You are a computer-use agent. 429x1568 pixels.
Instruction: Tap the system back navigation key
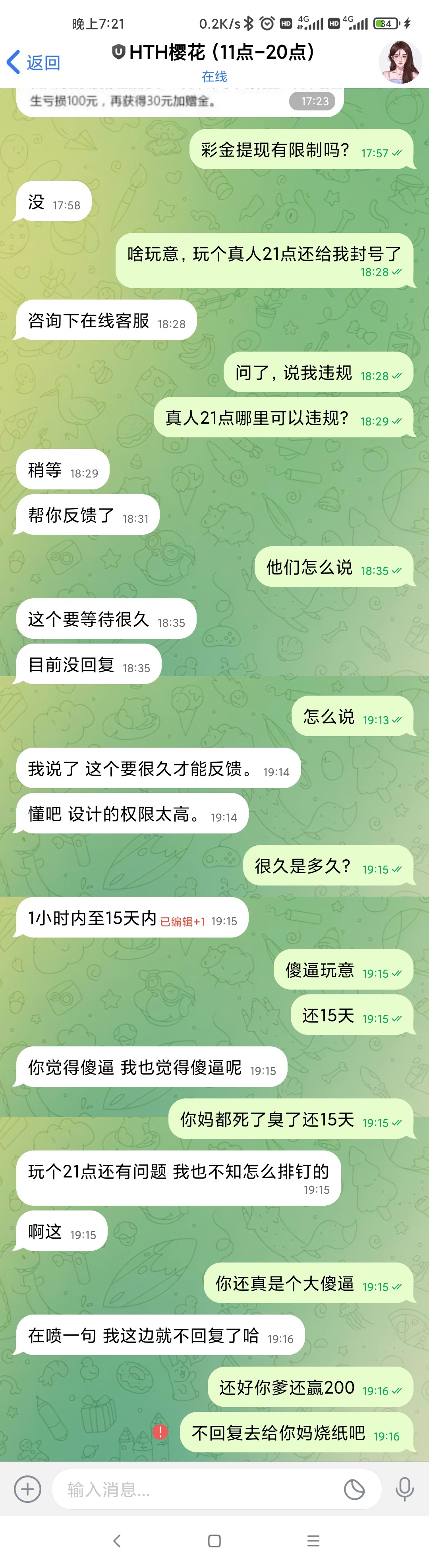coord(117,1541)
